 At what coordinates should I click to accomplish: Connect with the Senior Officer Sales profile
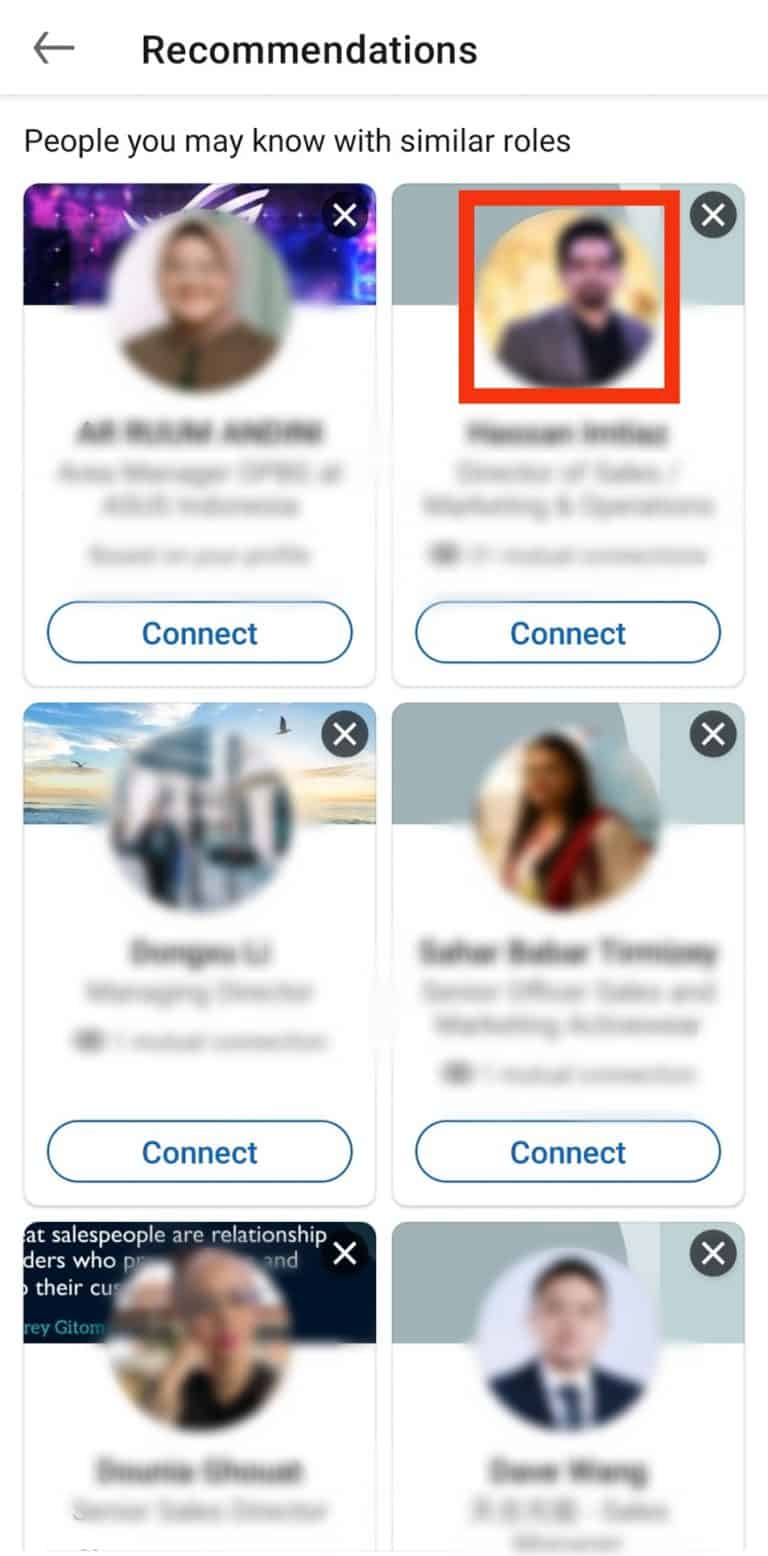567,1151
